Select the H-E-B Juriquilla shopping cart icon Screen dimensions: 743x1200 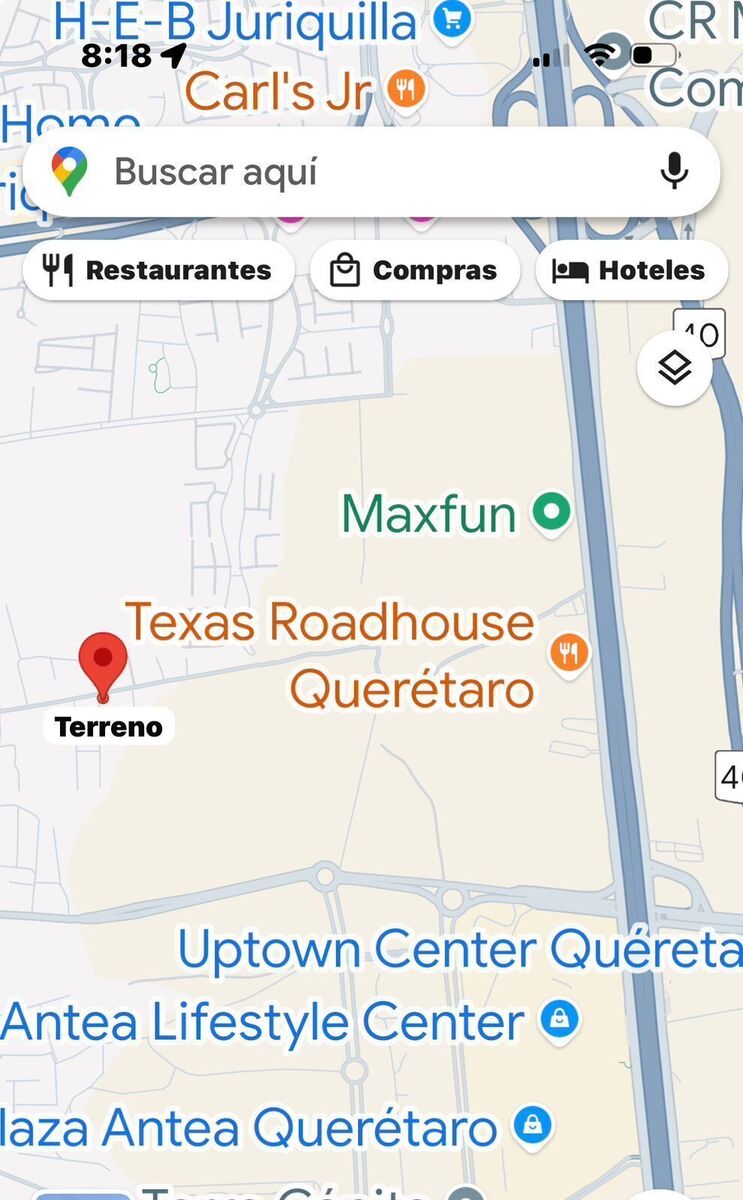point(451,21)
